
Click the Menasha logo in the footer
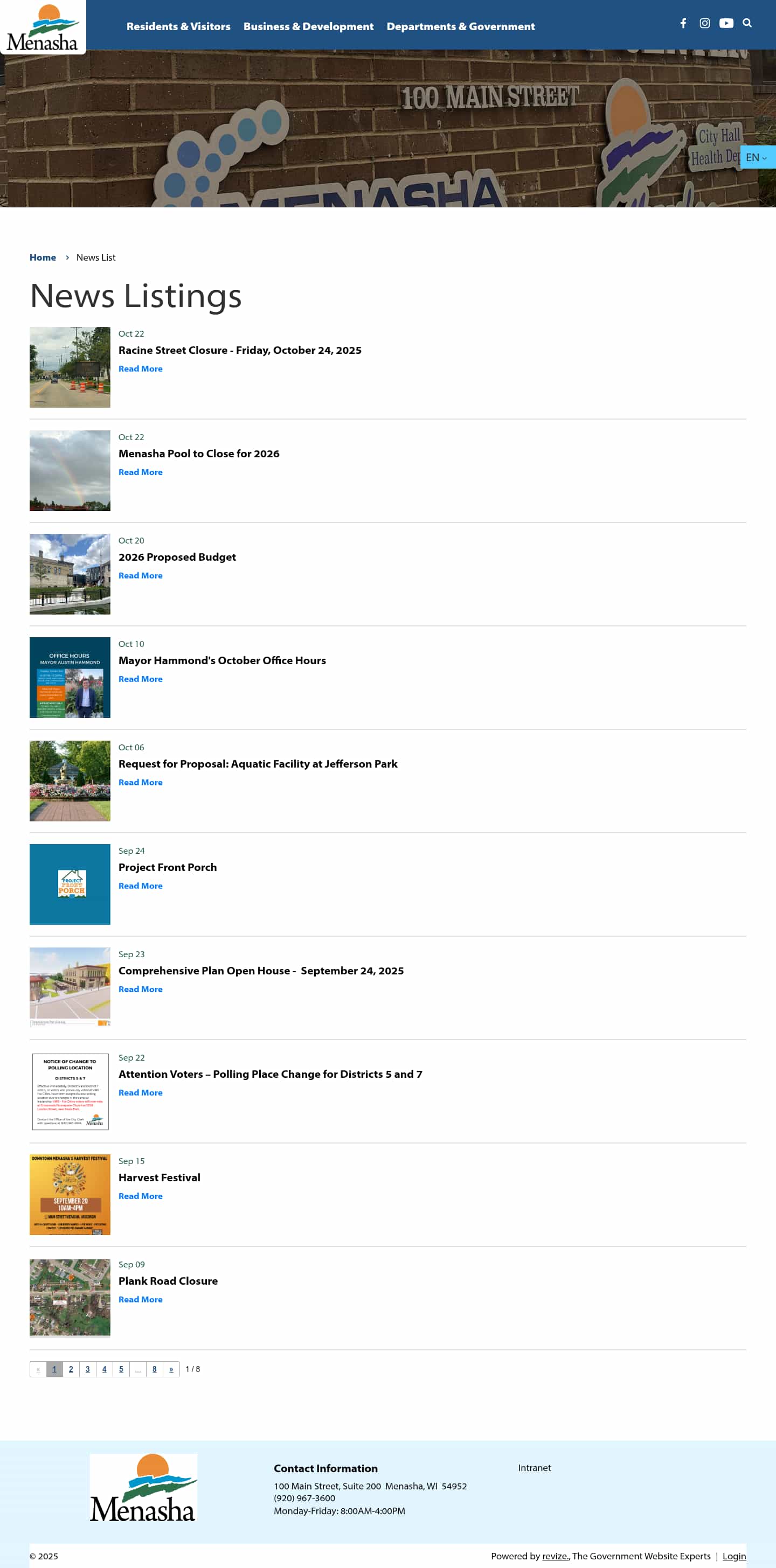(x=144, y=1488)
